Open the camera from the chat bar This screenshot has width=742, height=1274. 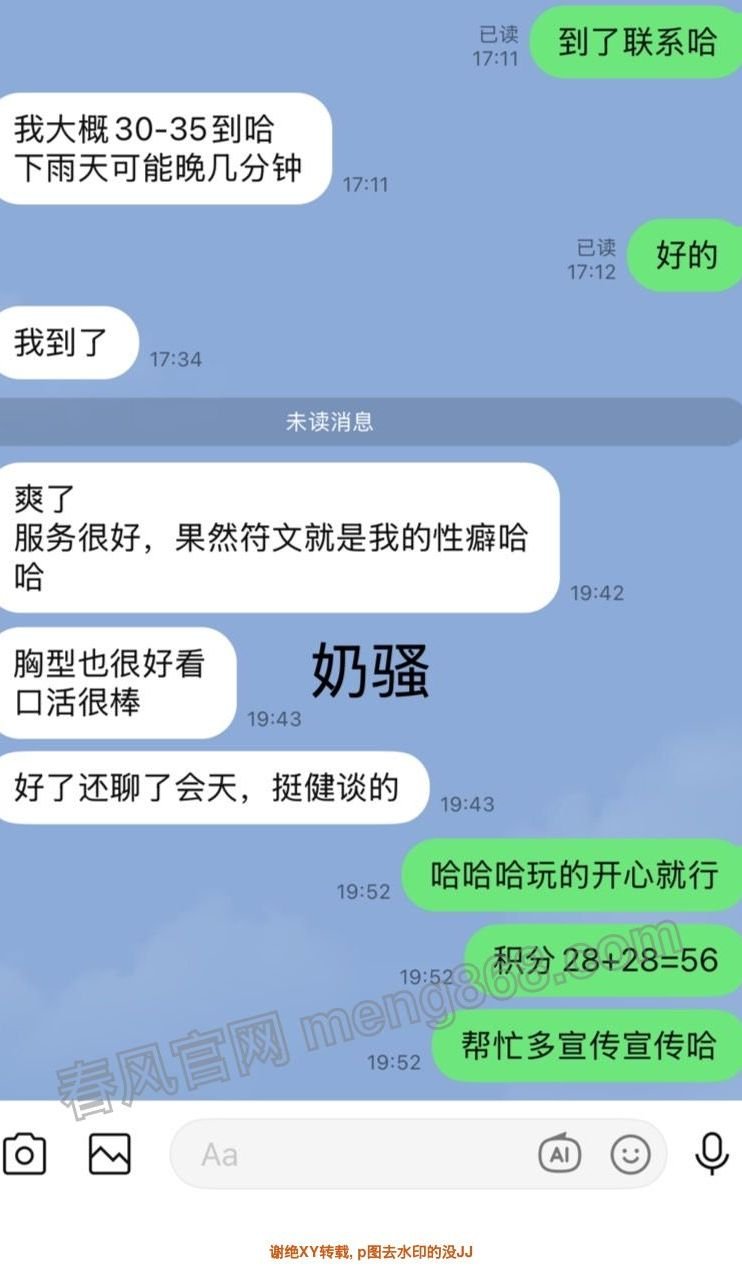tap(25, 1155)
